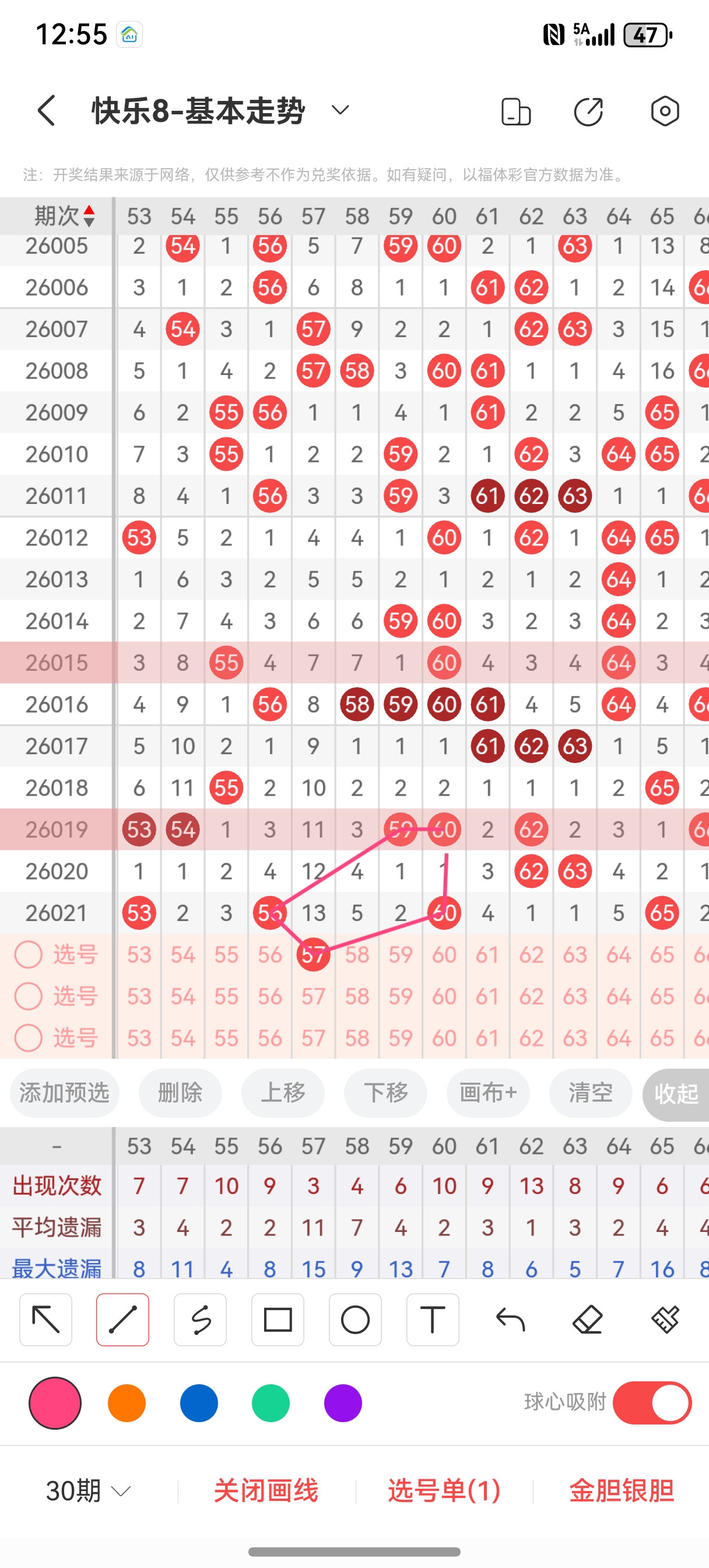Choose the curve drawing tool

tap(200, 1319)
